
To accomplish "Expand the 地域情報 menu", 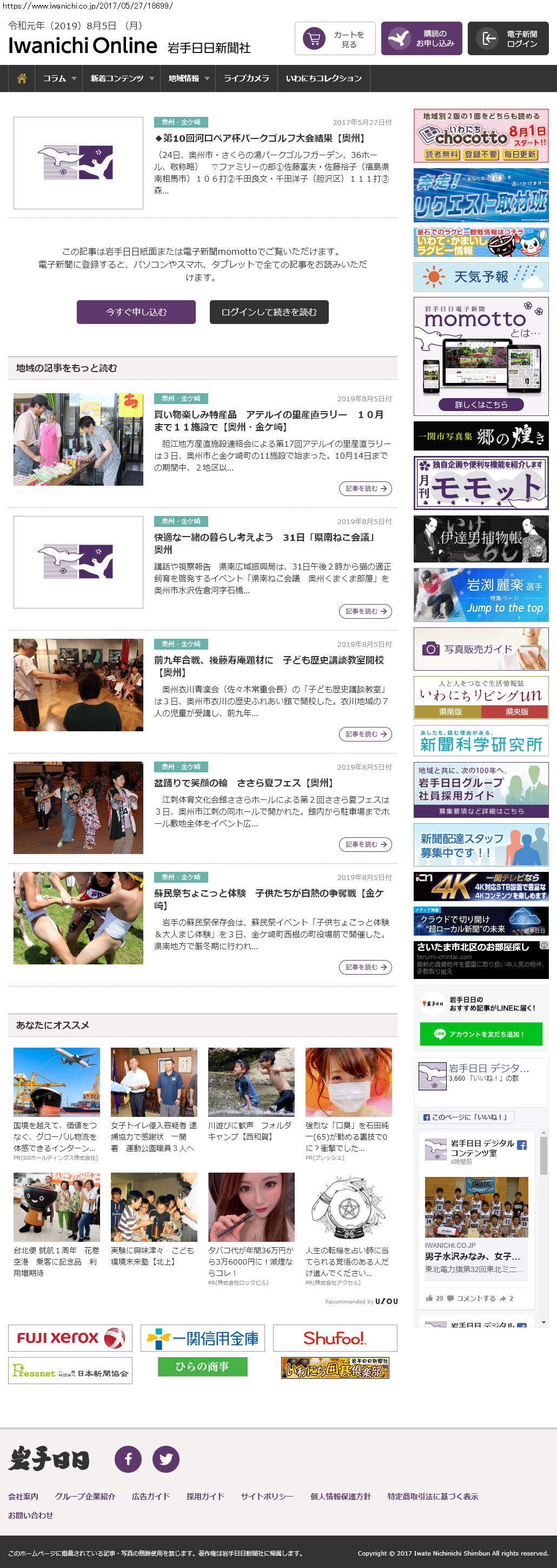I will (188, 78).
